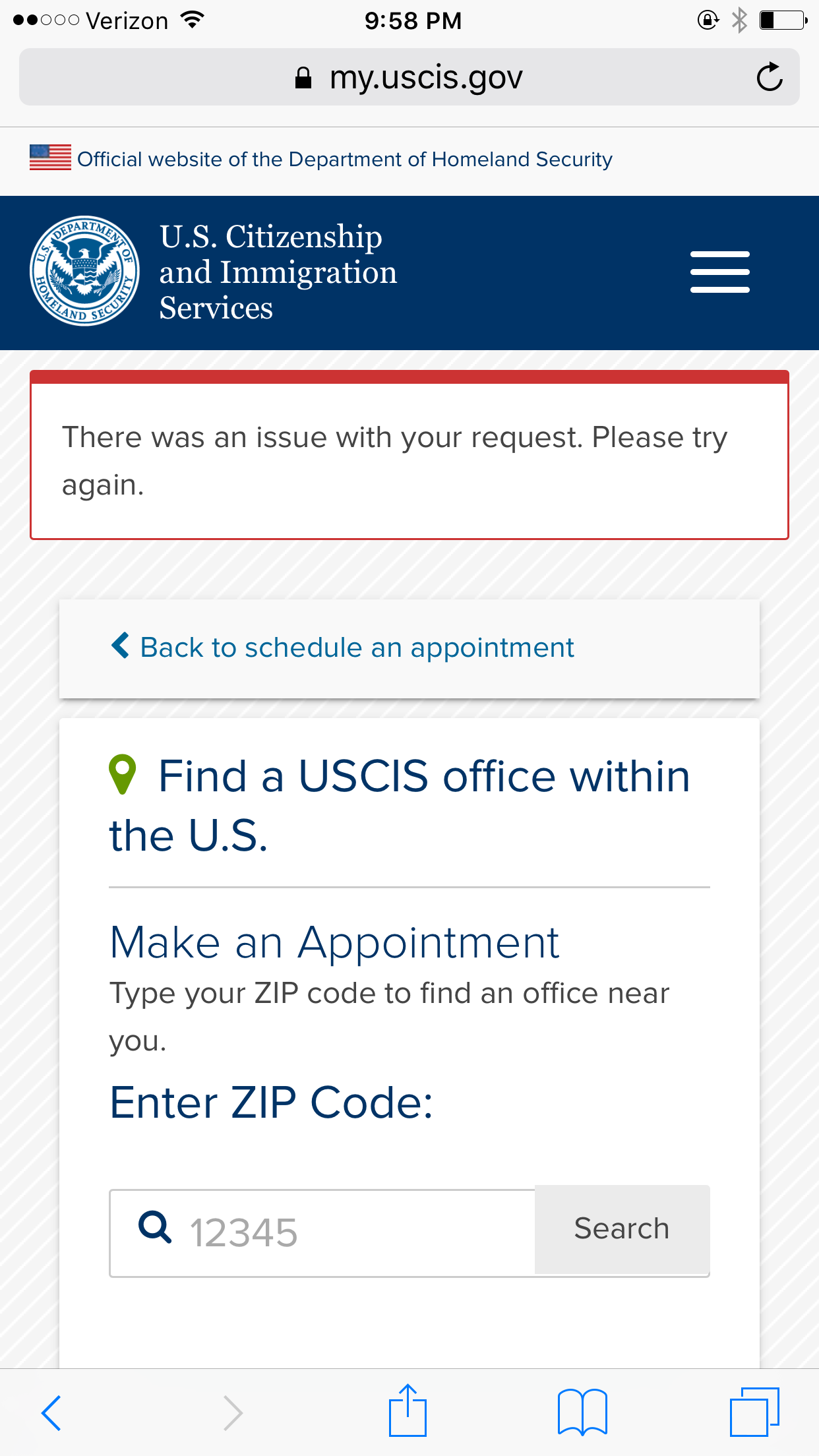Go back in Safari browser history
This screenshot has width=819, height=1456.
point(51,1412)
